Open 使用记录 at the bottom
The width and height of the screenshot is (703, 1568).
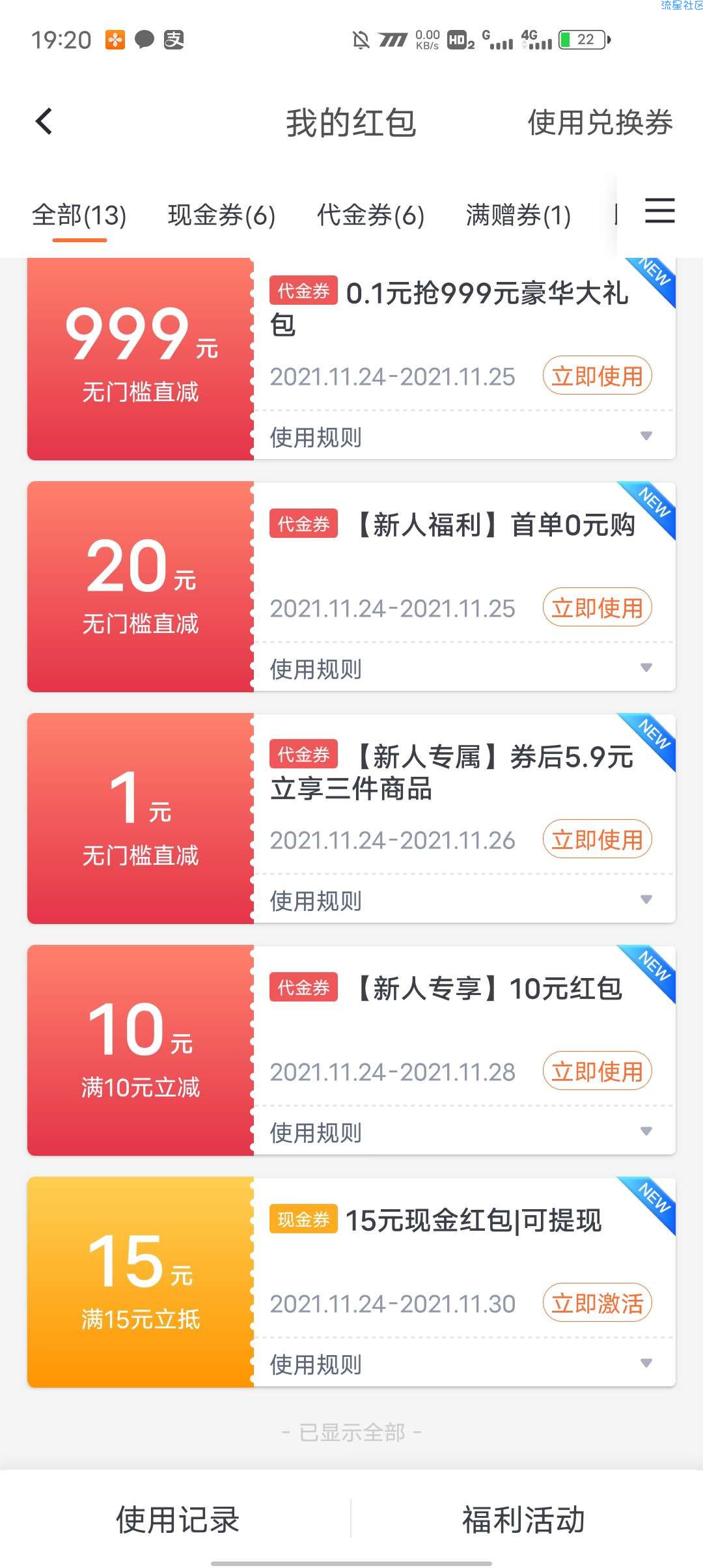(x=177, y=1519)
